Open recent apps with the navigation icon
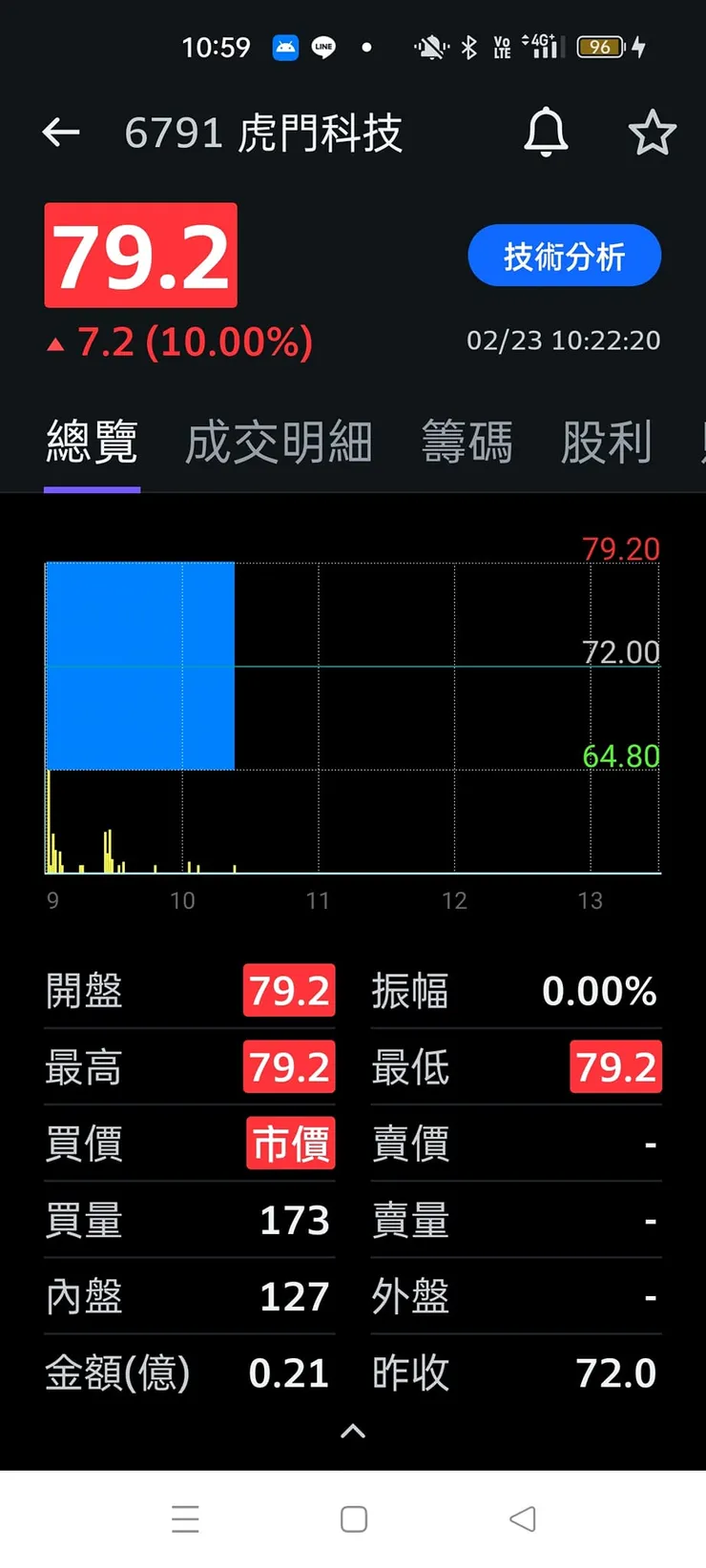Viewport: 706px width, 1568px height. (x=185, y=1518)
